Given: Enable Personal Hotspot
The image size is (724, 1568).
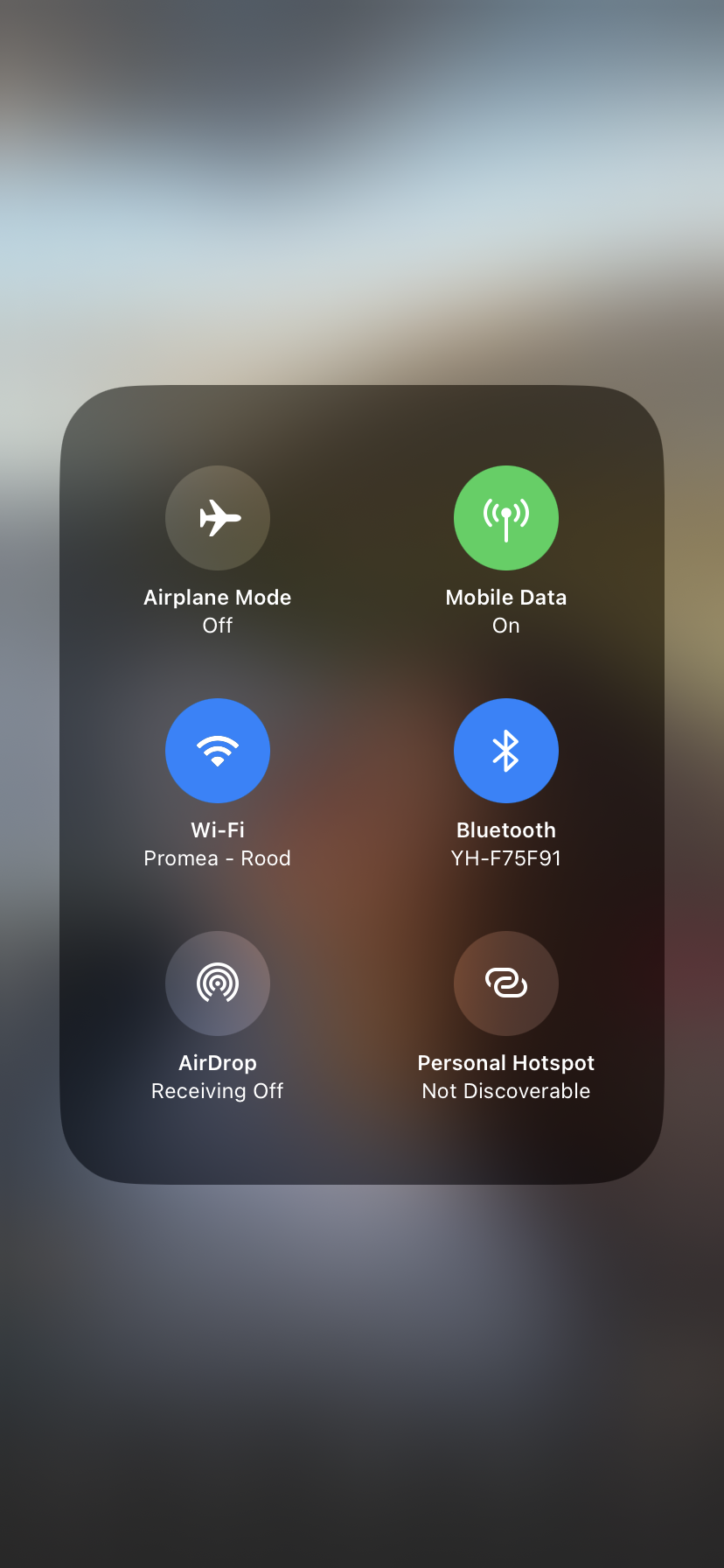Looking at the screenshot, I should 505,983.
